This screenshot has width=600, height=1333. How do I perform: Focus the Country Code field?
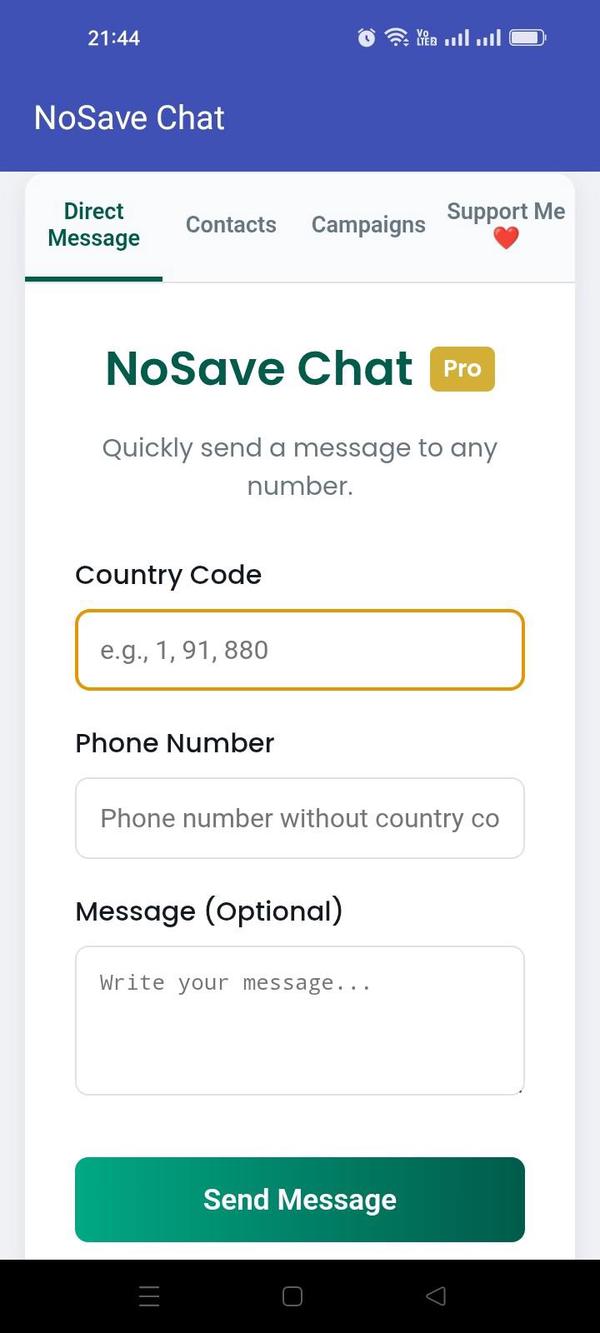pyautogui.click(x=300, y=650)
